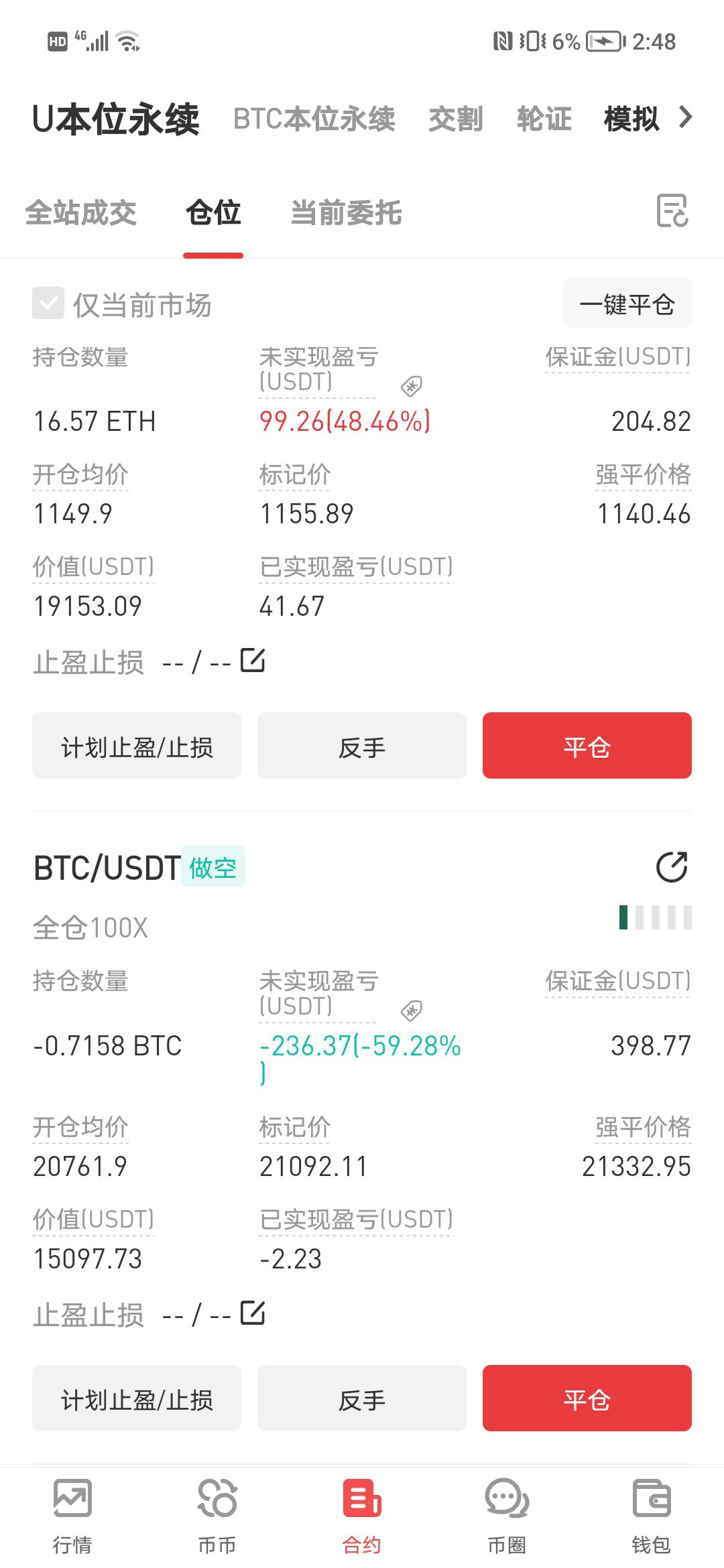Close the BTC/USDT position with 平仓
Screen dimensions: 724x1568
[x=587, y=1398]
